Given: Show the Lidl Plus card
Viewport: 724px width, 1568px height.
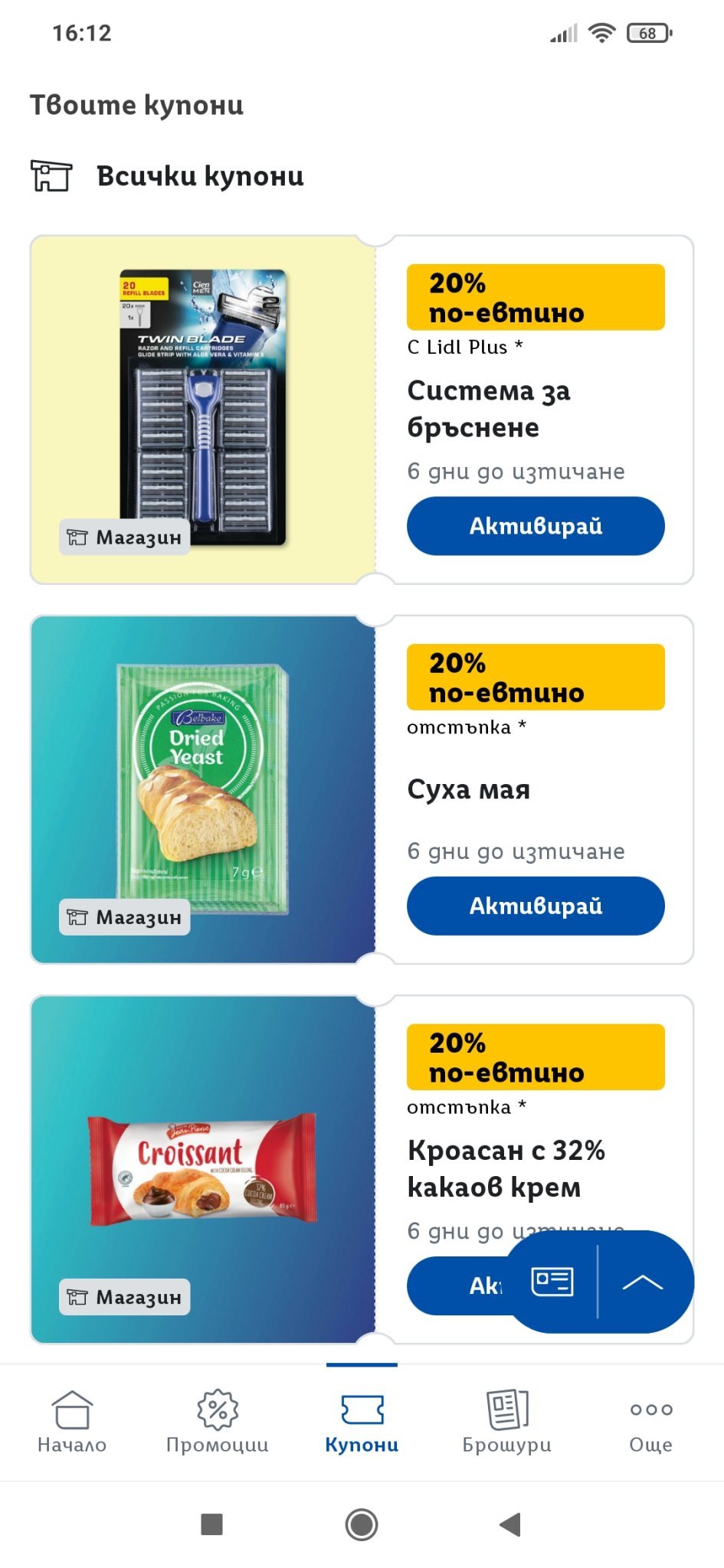Looking at the screenshot, I should 552,1282.
